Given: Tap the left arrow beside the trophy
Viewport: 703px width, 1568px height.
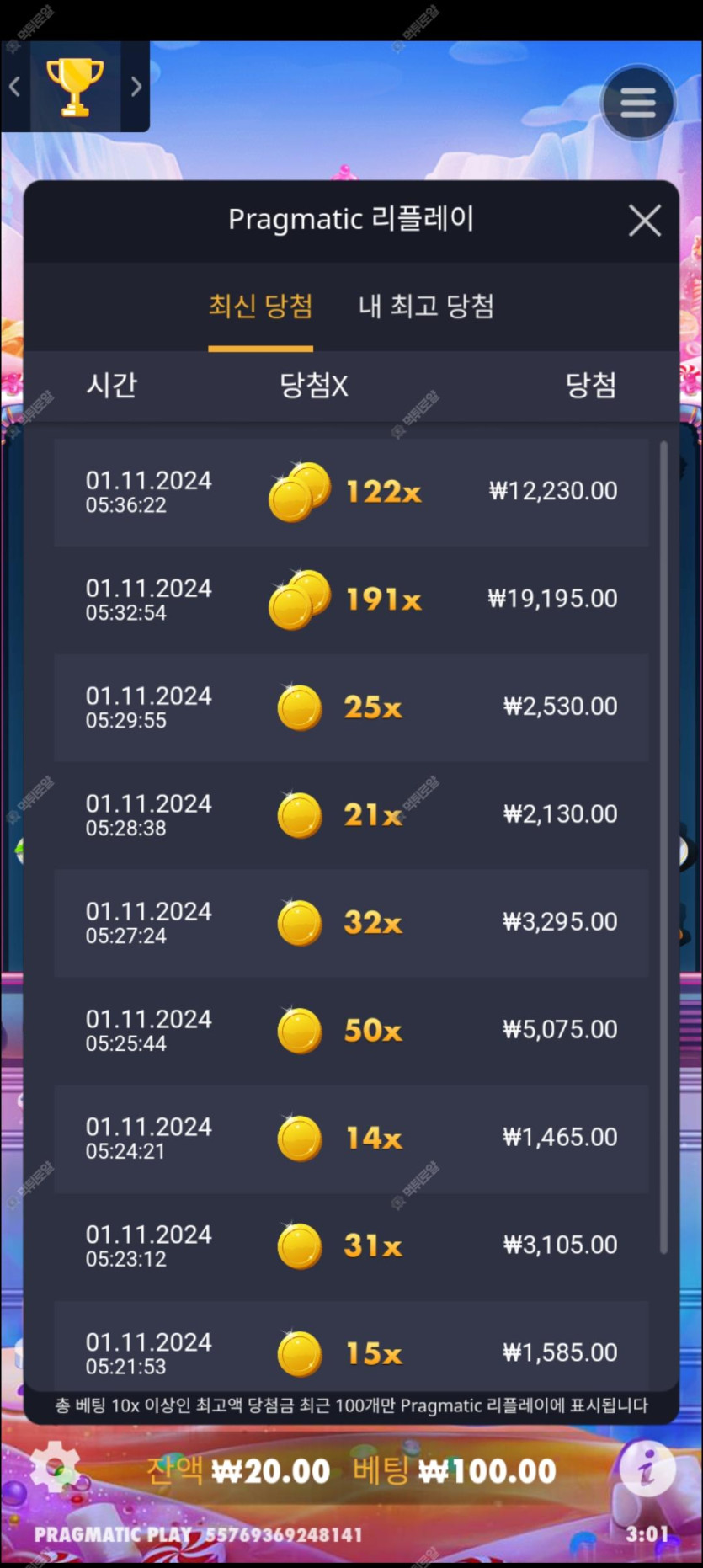Looking at the screenshot, I should pos(14,87).
